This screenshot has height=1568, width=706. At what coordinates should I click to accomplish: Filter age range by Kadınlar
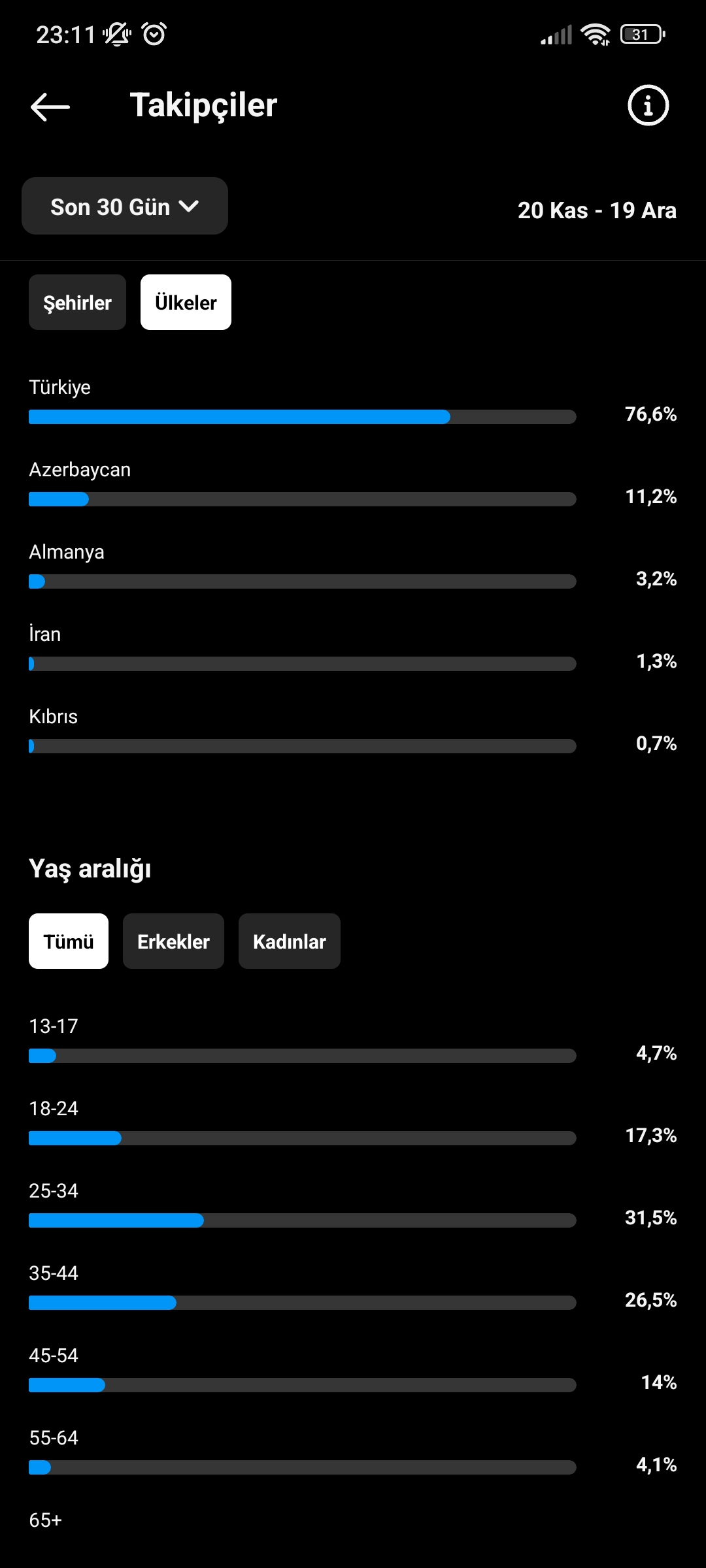point(289,941)
